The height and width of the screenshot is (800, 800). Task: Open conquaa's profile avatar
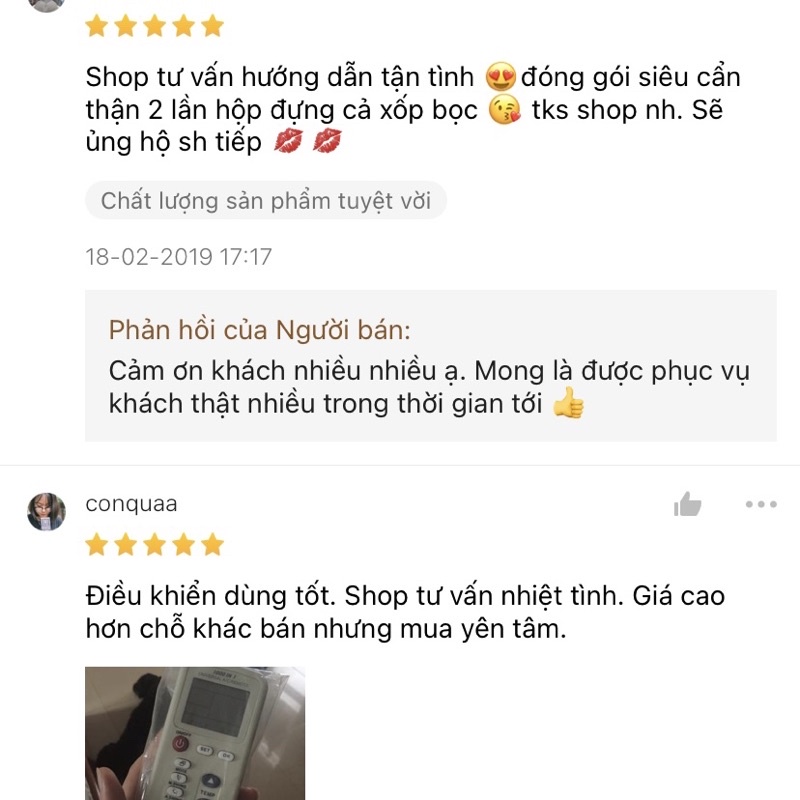pos(46,511)
